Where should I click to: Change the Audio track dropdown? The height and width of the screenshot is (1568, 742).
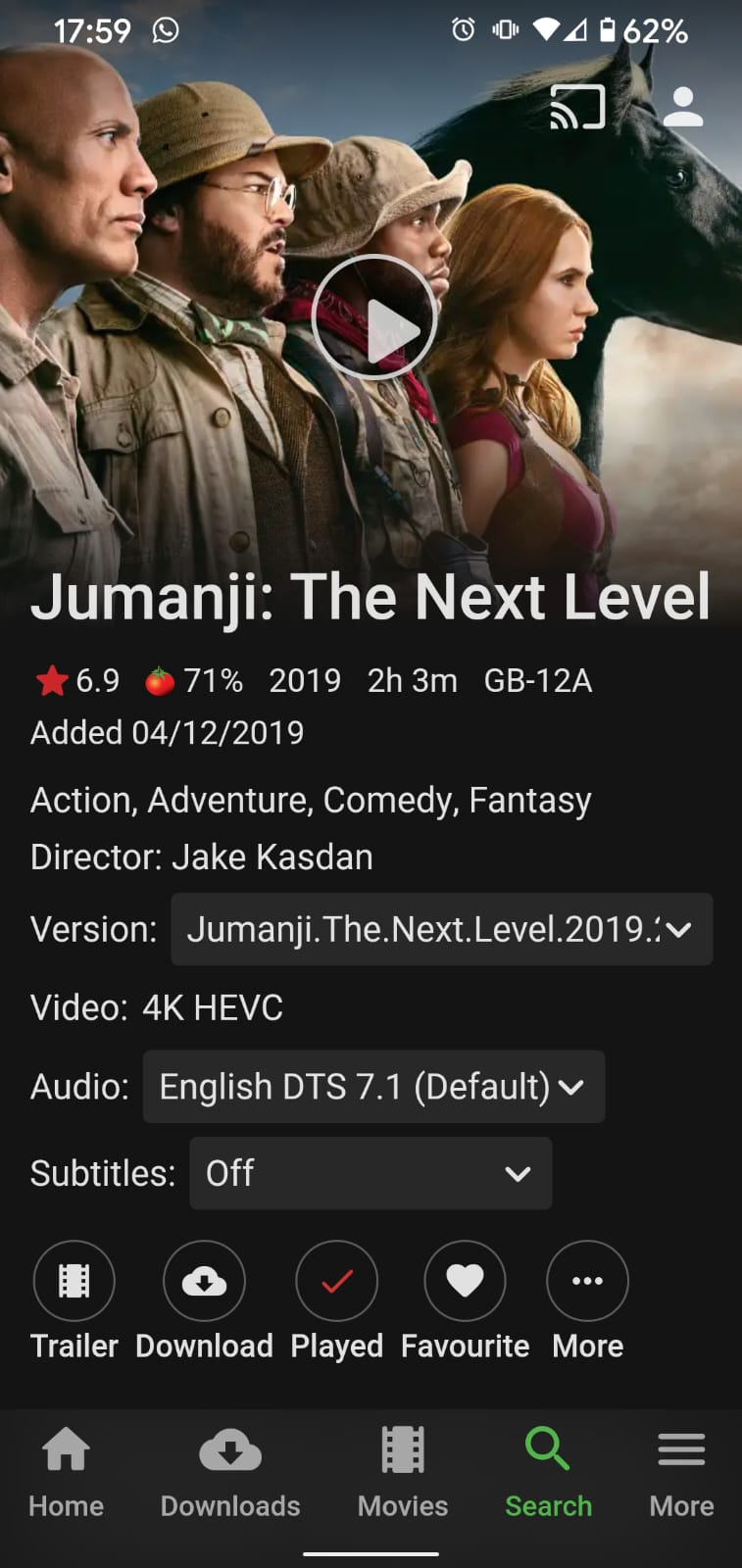click(373, 1087)
